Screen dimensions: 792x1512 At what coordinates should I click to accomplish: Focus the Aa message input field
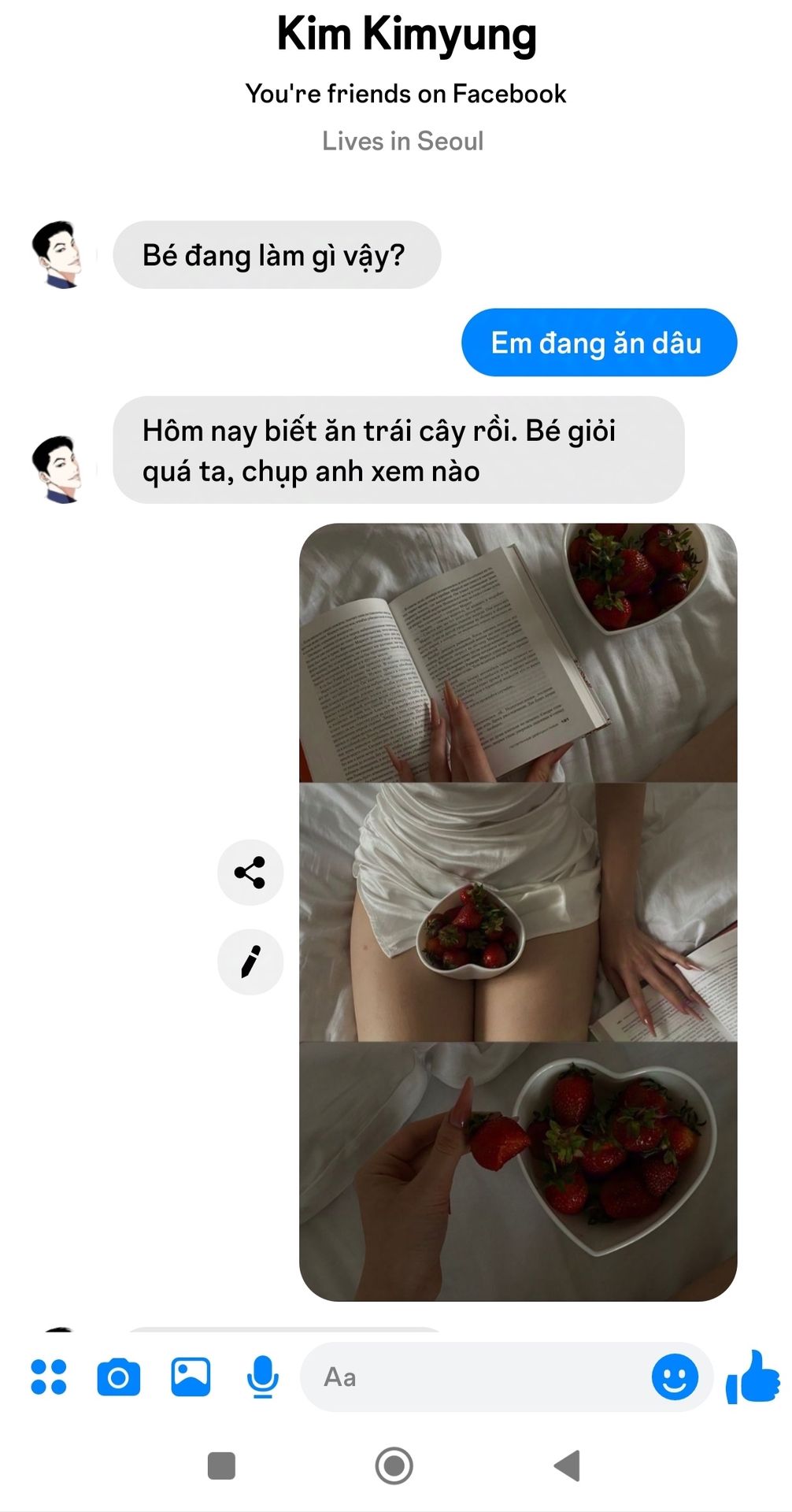(472, 1377)
